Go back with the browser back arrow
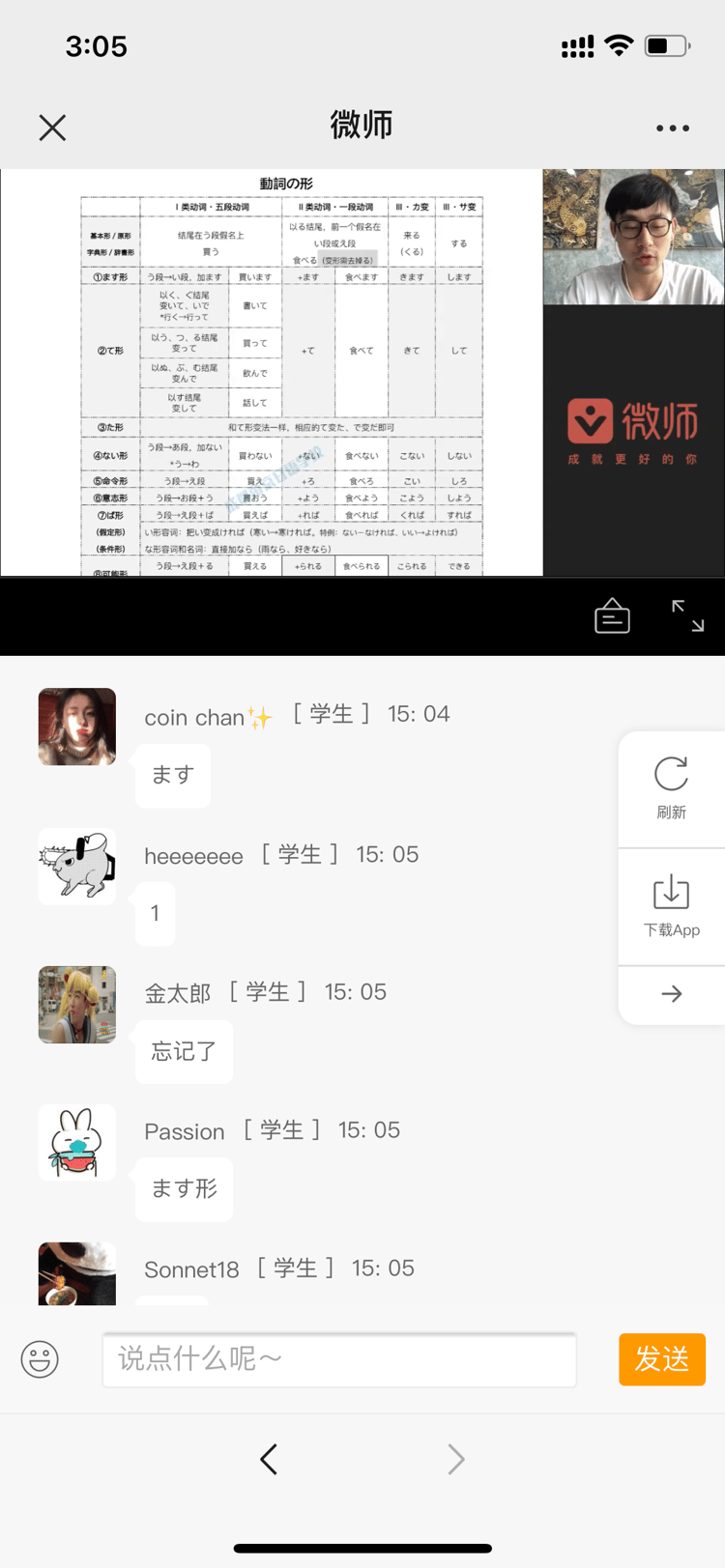 [269, 1459]
